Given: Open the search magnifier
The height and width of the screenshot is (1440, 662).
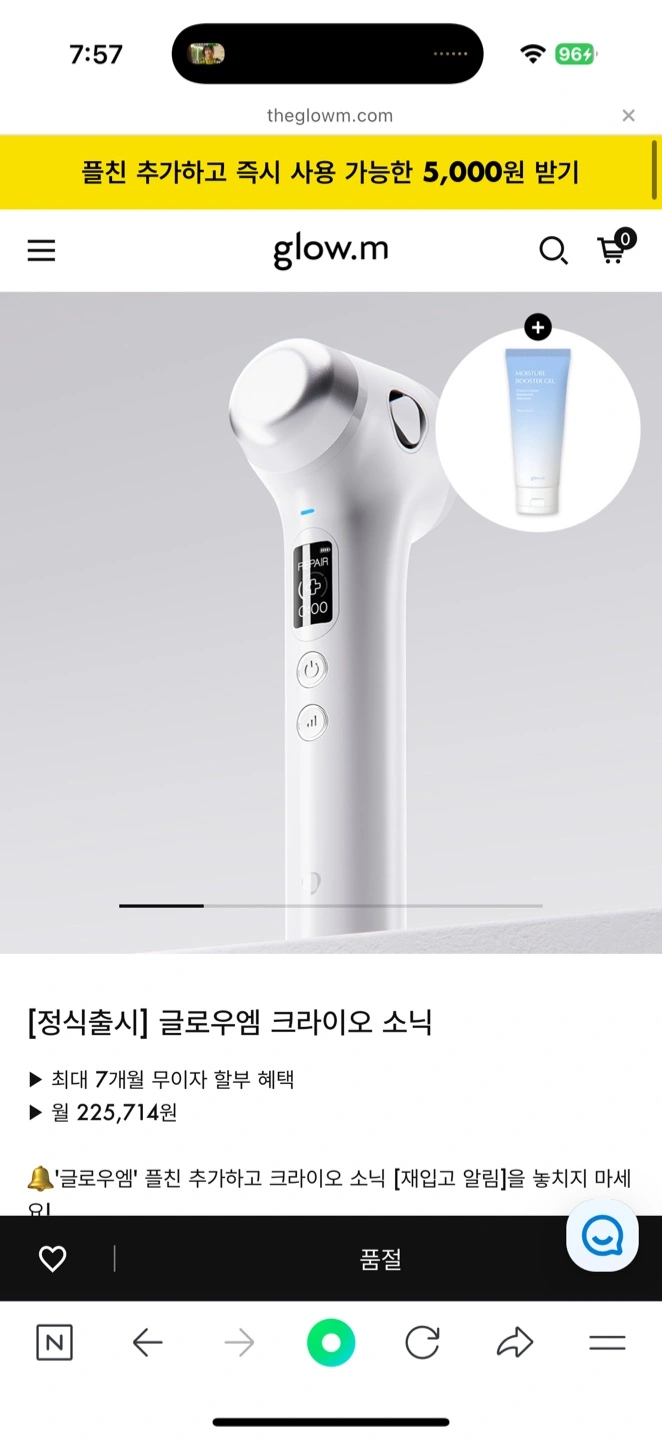Looking at the screenshot, I should [x=553, y=250].
